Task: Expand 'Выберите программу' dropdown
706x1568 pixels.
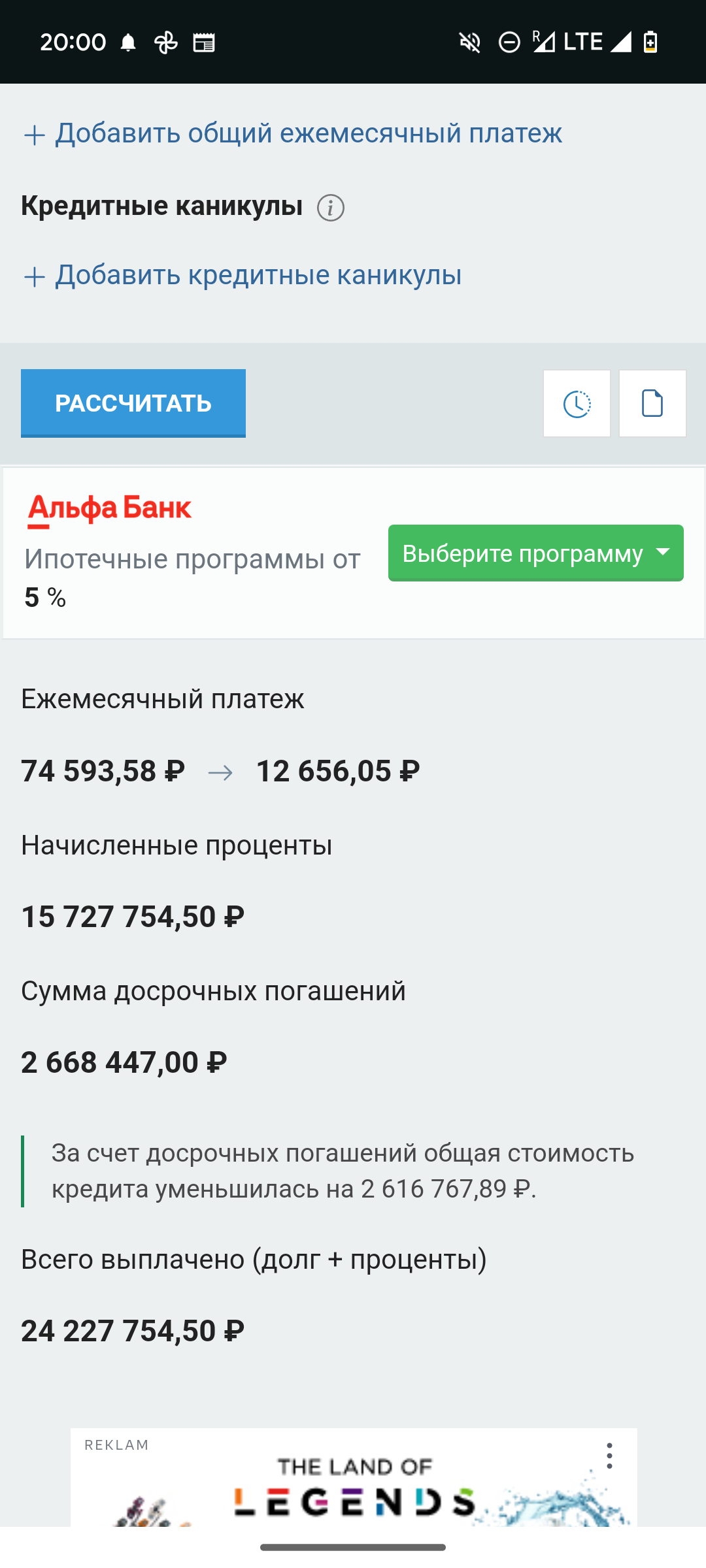Action: pos(535,553)
